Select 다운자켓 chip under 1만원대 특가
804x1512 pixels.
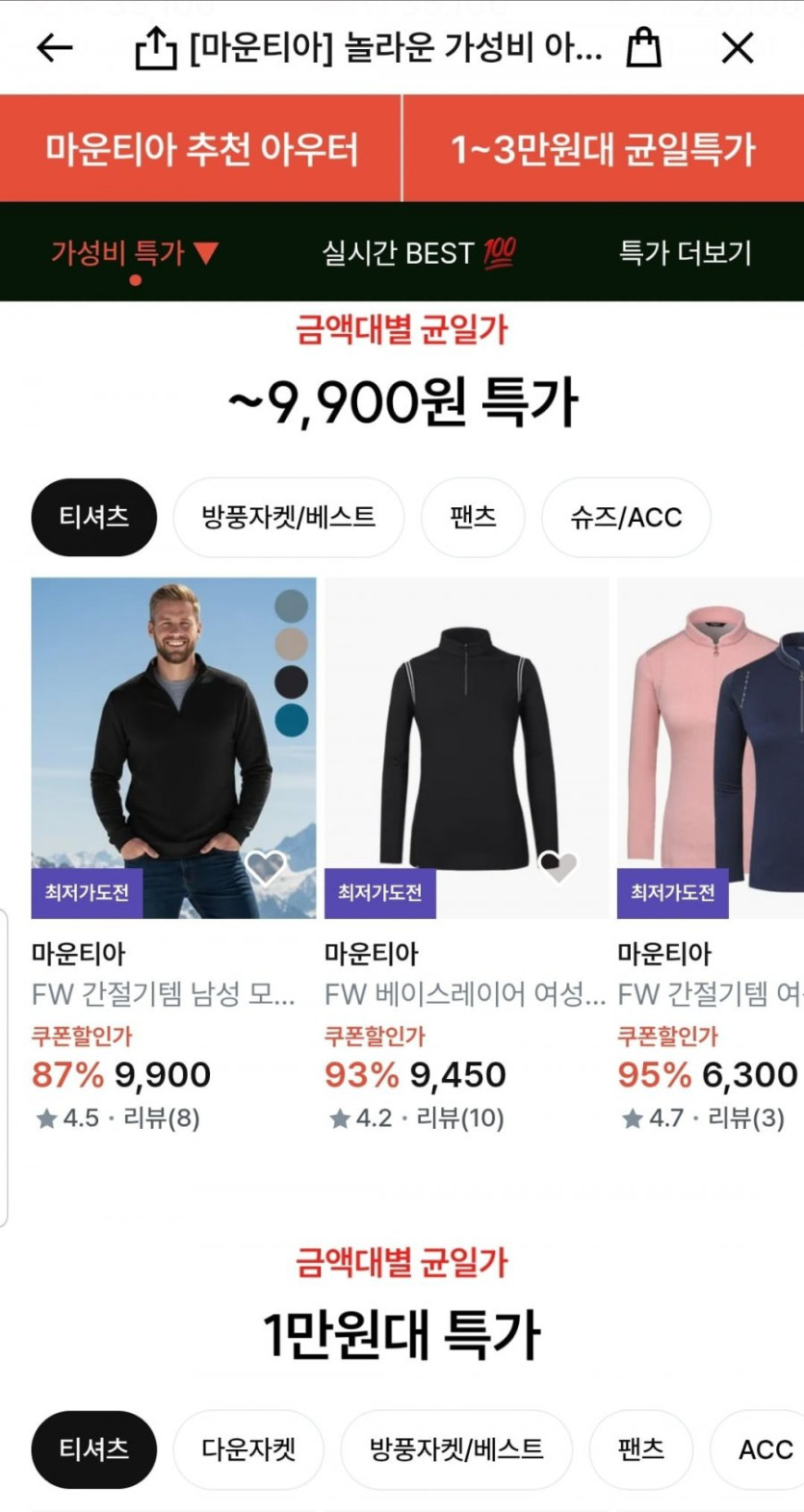pyautogui.click(x=248, y=1448)
